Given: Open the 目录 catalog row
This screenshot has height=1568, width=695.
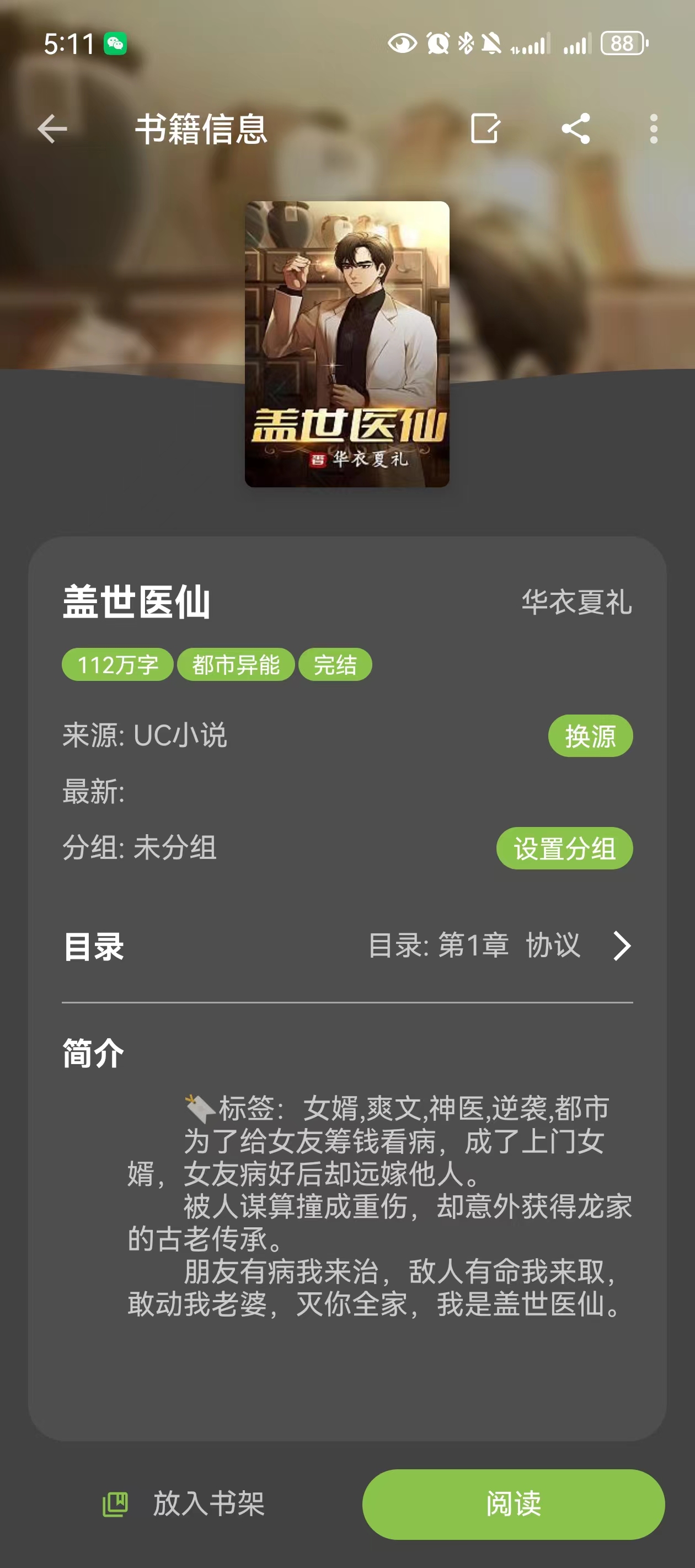Looking at the screenshot, I should click(x=93, y=946).
